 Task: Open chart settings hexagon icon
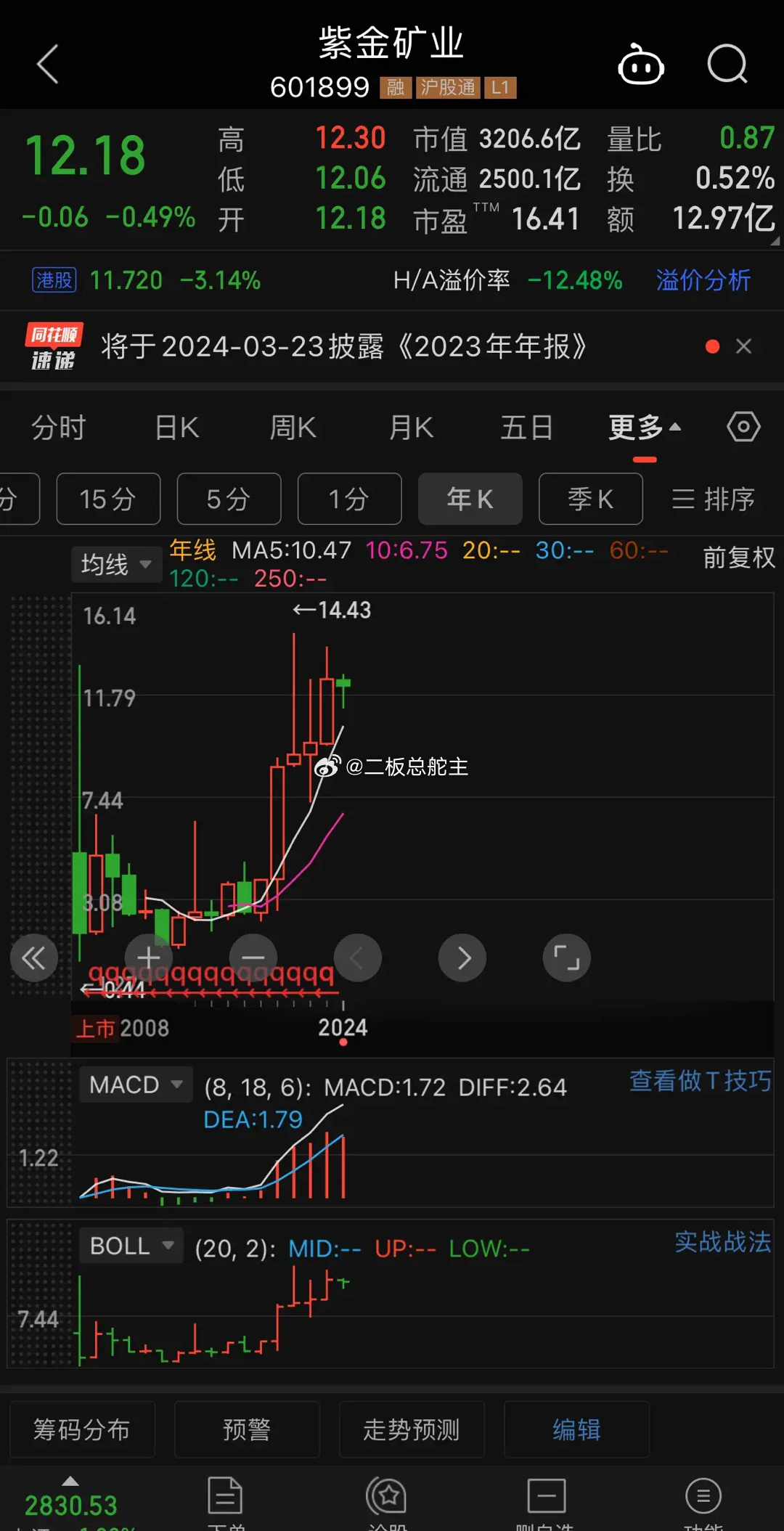pos(744,427)
